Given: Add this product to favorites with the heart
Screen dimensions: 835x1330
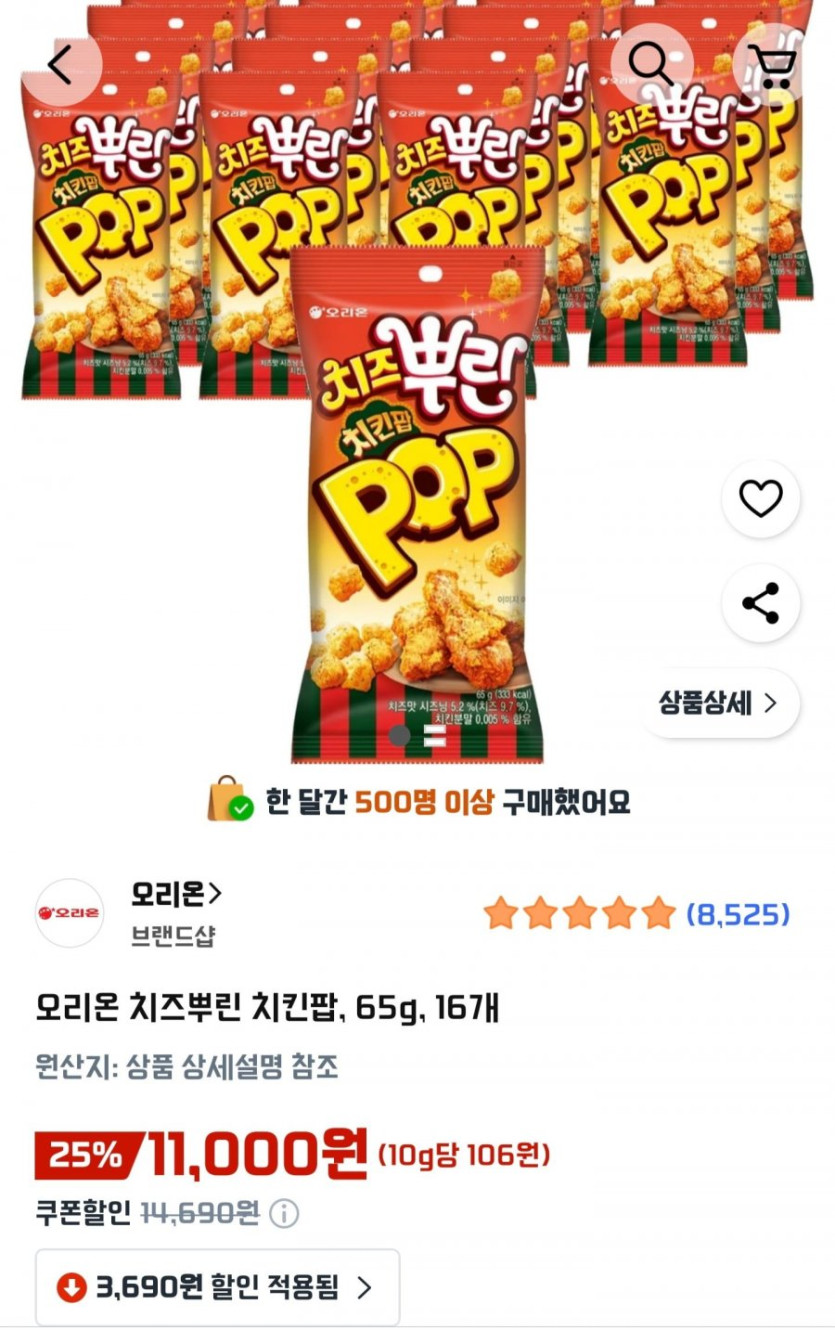Looking at the screenshot, I should [x=760, y=499].
